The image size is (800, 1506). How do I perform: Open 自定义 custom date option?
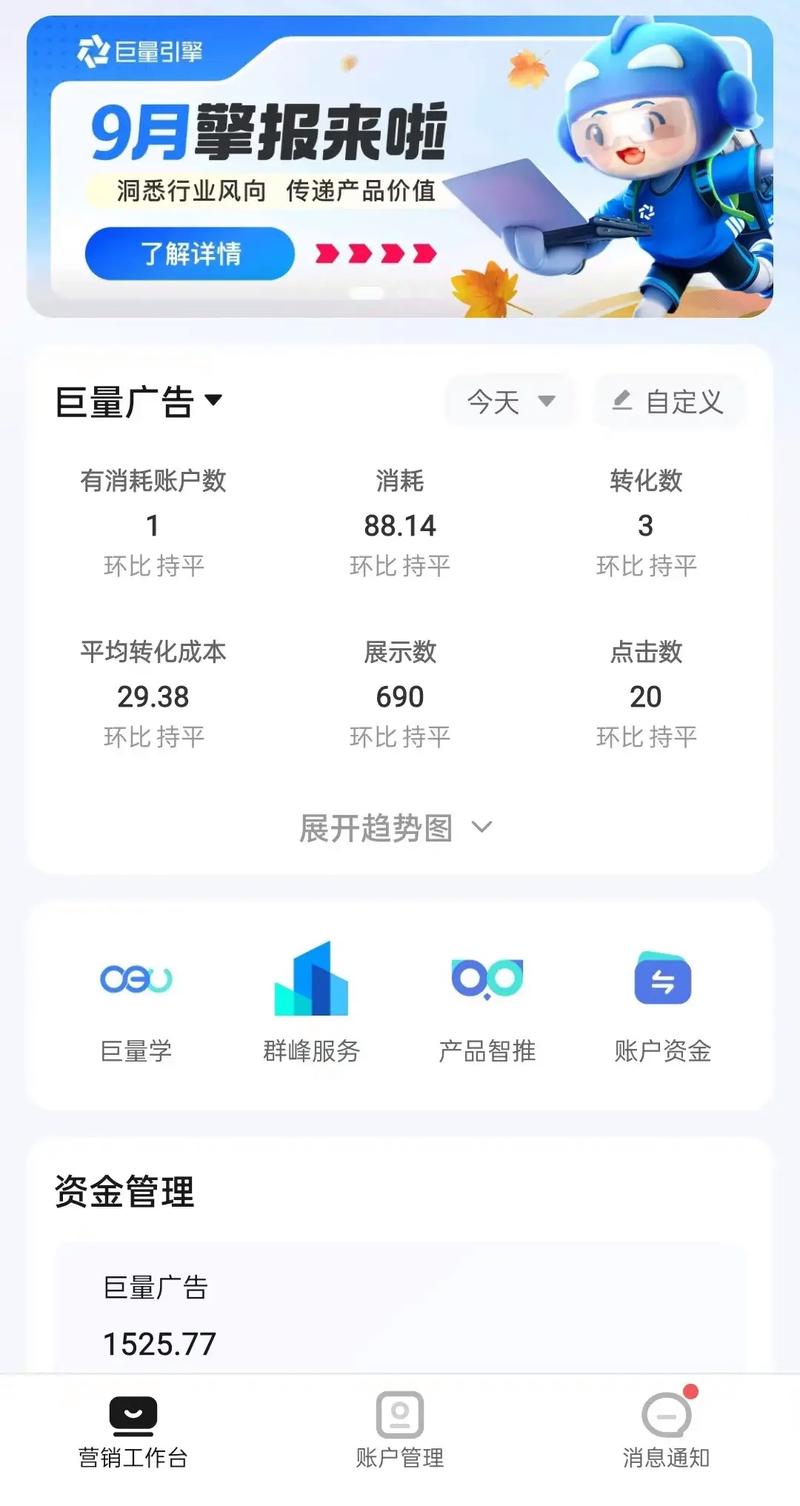click(x=668, y=400)
